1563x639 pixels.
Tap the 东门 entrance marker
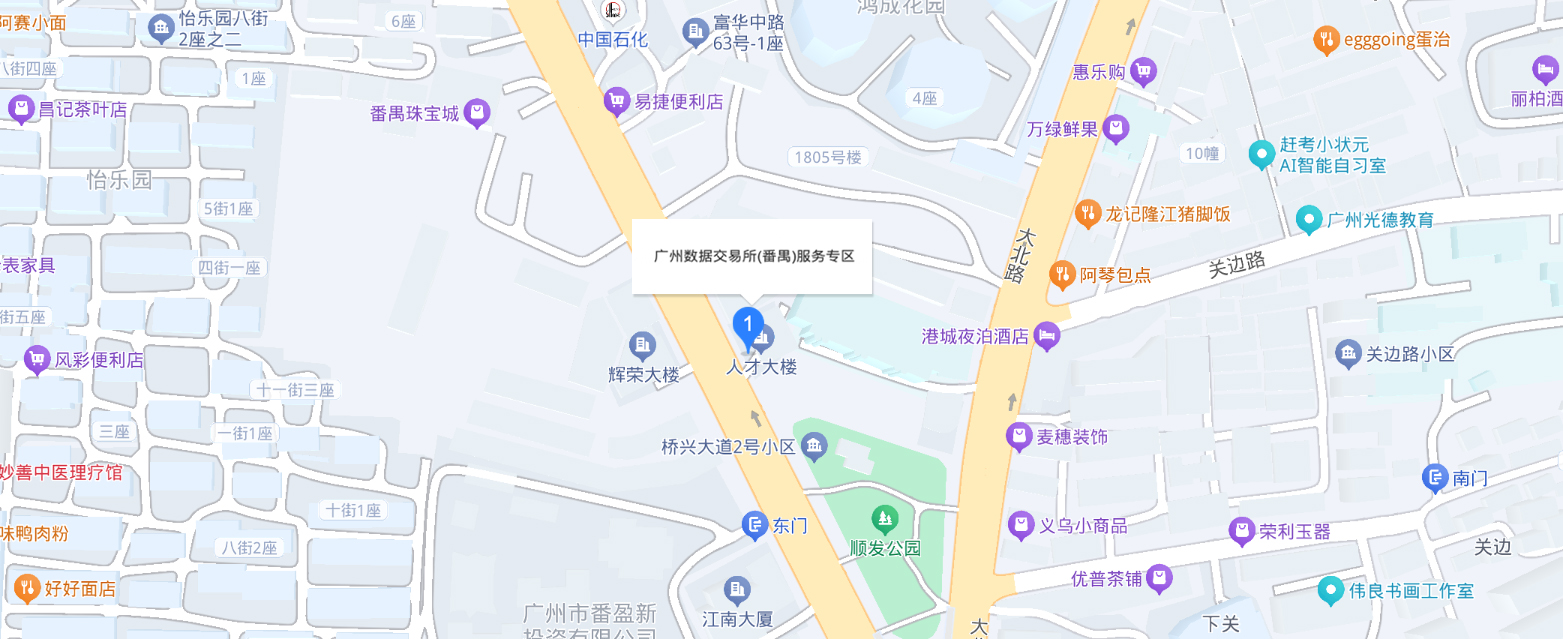(755, 524)
